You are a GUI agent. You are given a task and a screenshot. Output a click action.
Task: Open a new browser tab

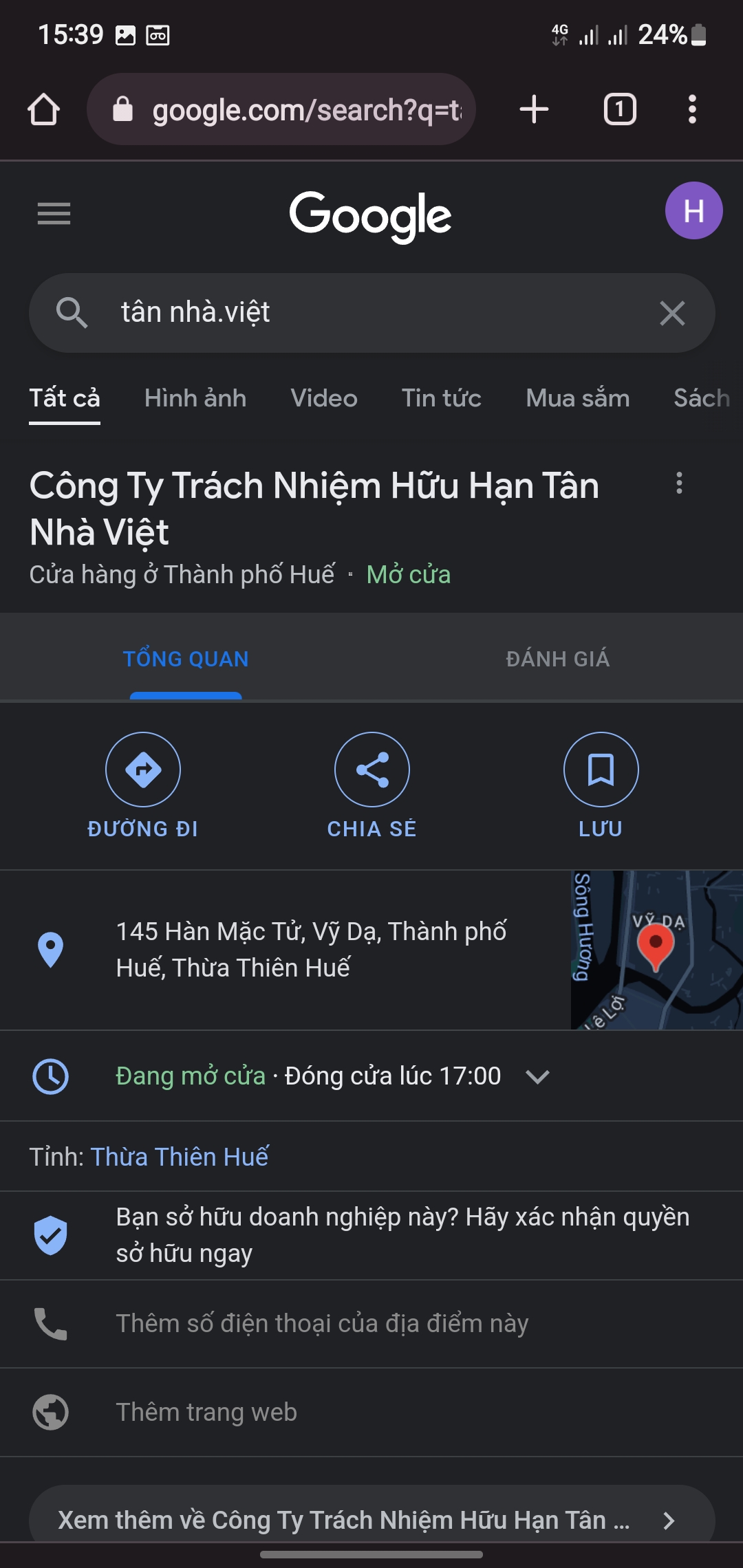(x=534, y=109)
